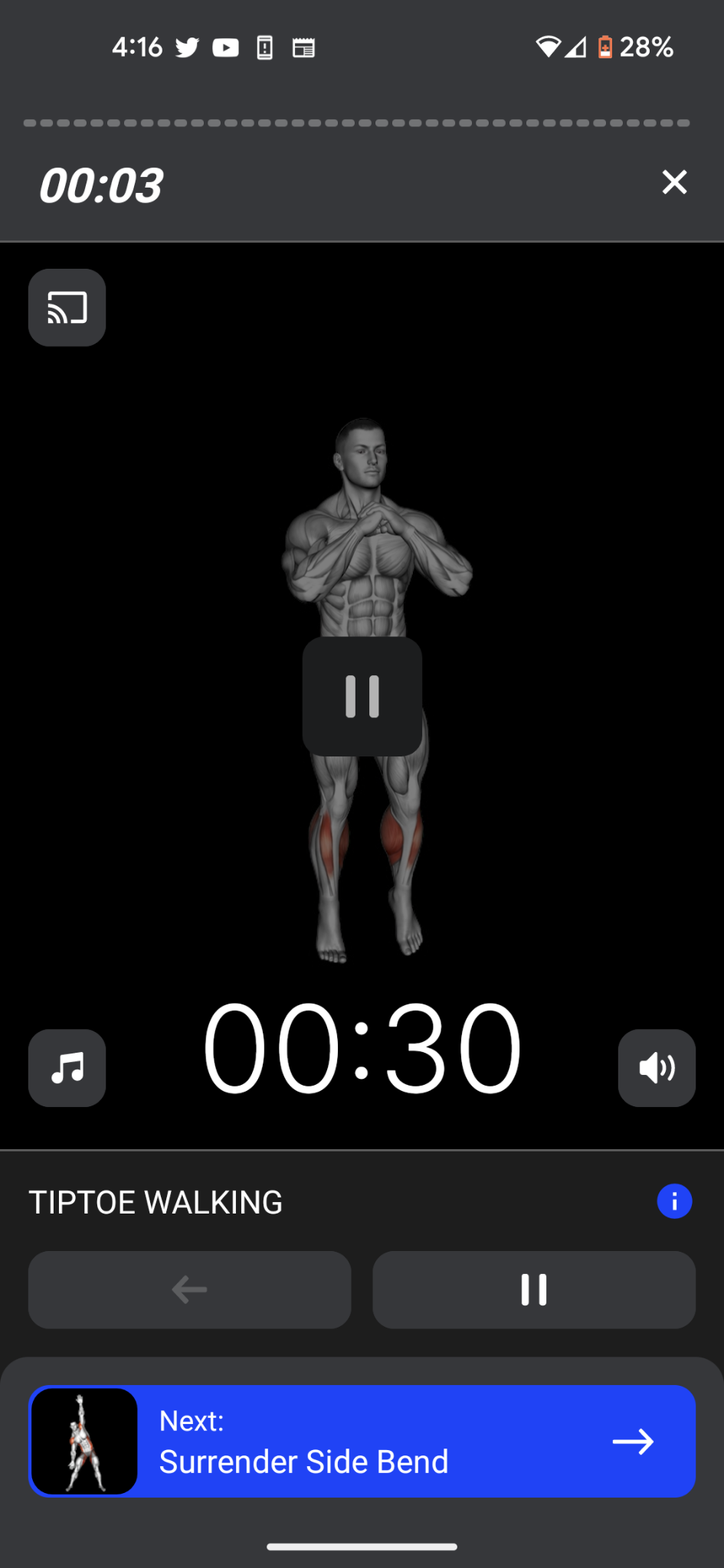View info about Tiptoe Walking
This screenshot has height=1568, width=724.
tap(674, 1201)
